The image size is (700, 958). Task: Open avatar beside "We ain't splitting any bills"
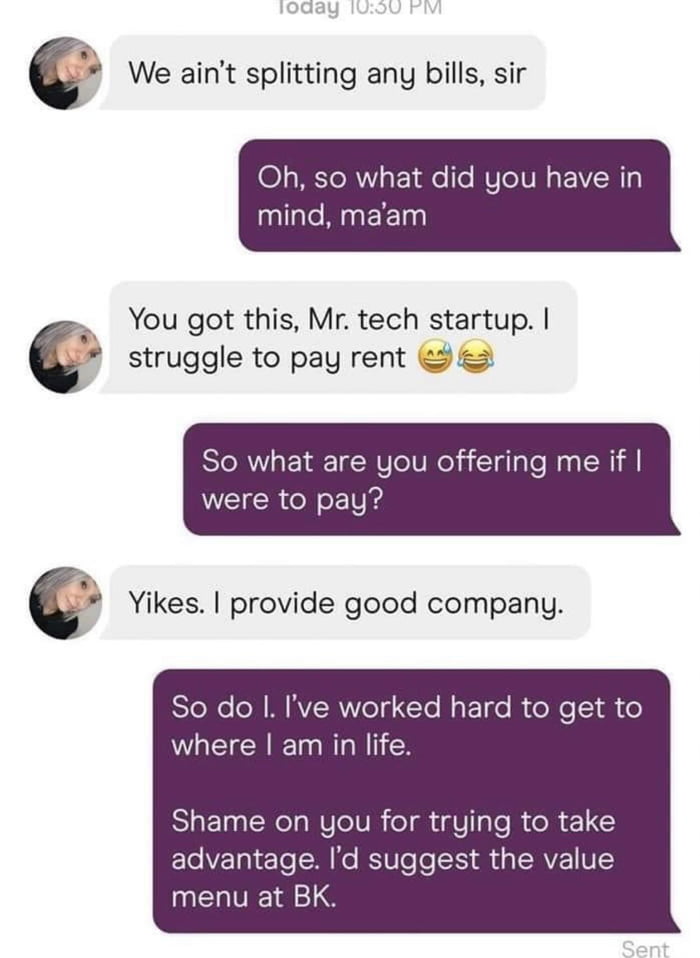66,73
